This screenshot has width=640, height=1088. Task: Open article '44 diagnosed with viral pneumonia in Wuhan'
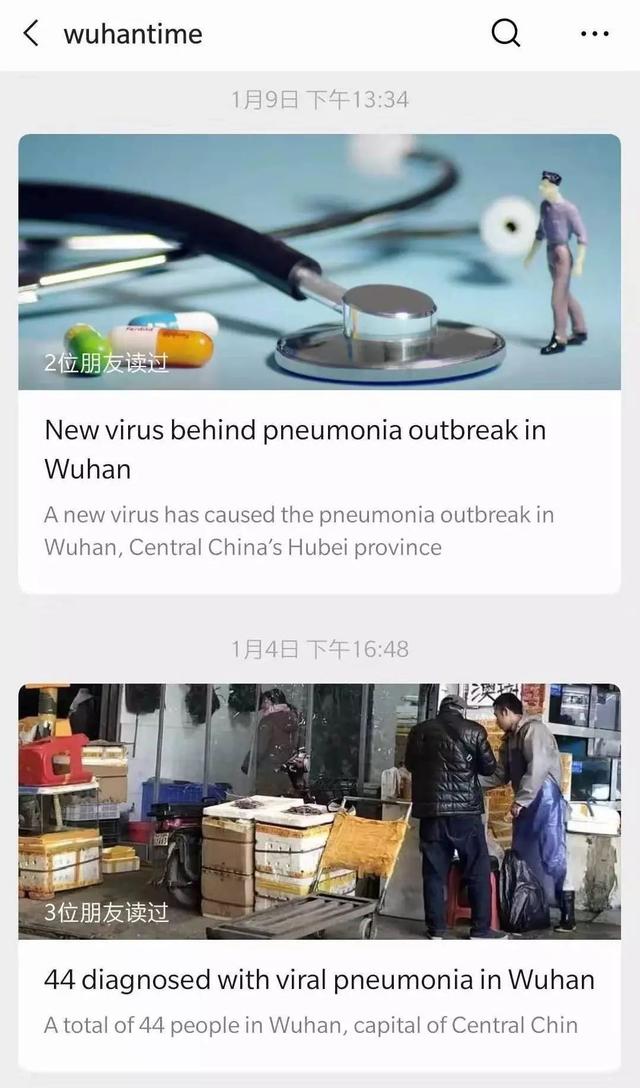[x=319, y=979]
